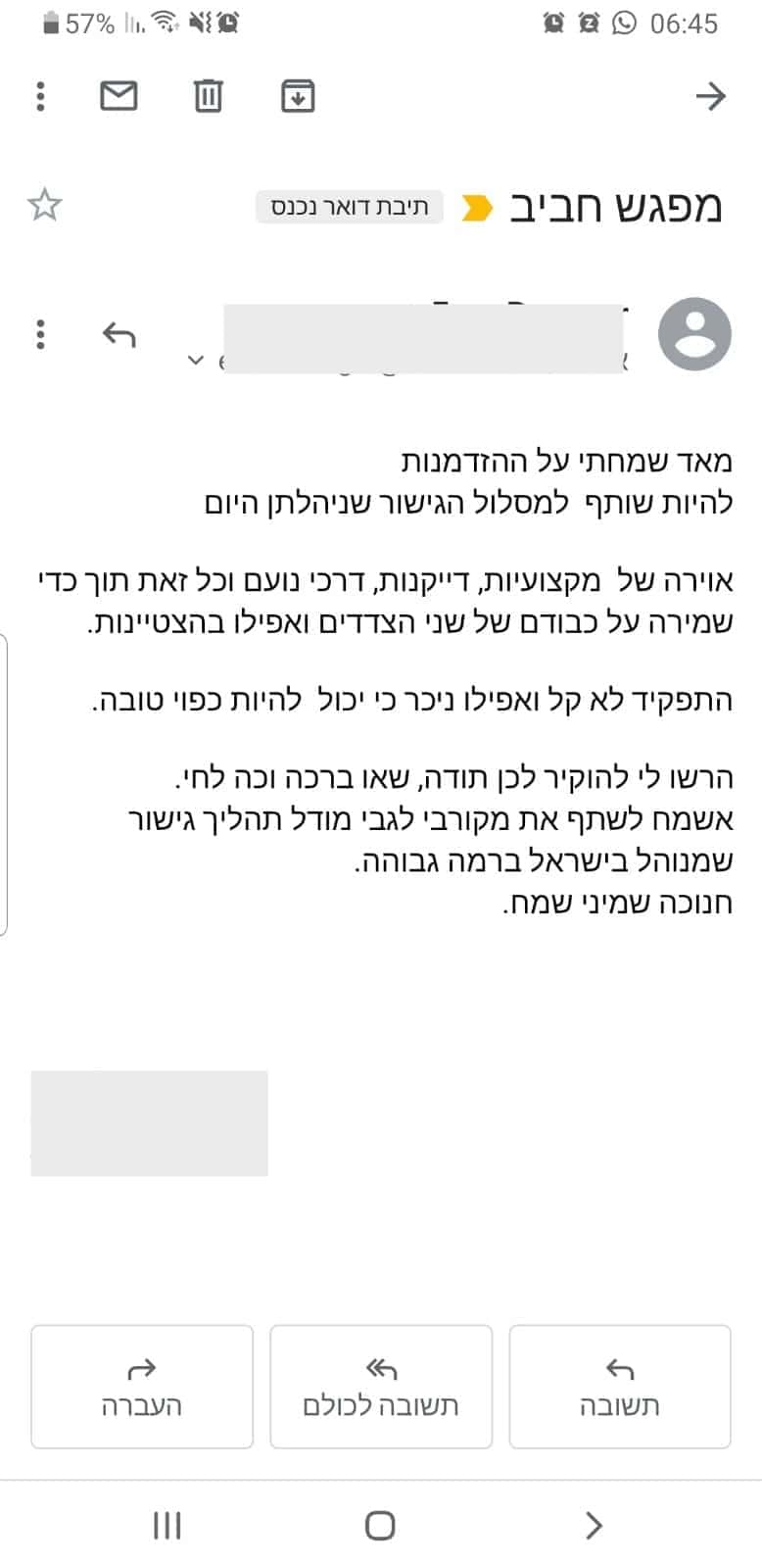Tap the תיבת דואר נכנס label chip

click(350, 207)
